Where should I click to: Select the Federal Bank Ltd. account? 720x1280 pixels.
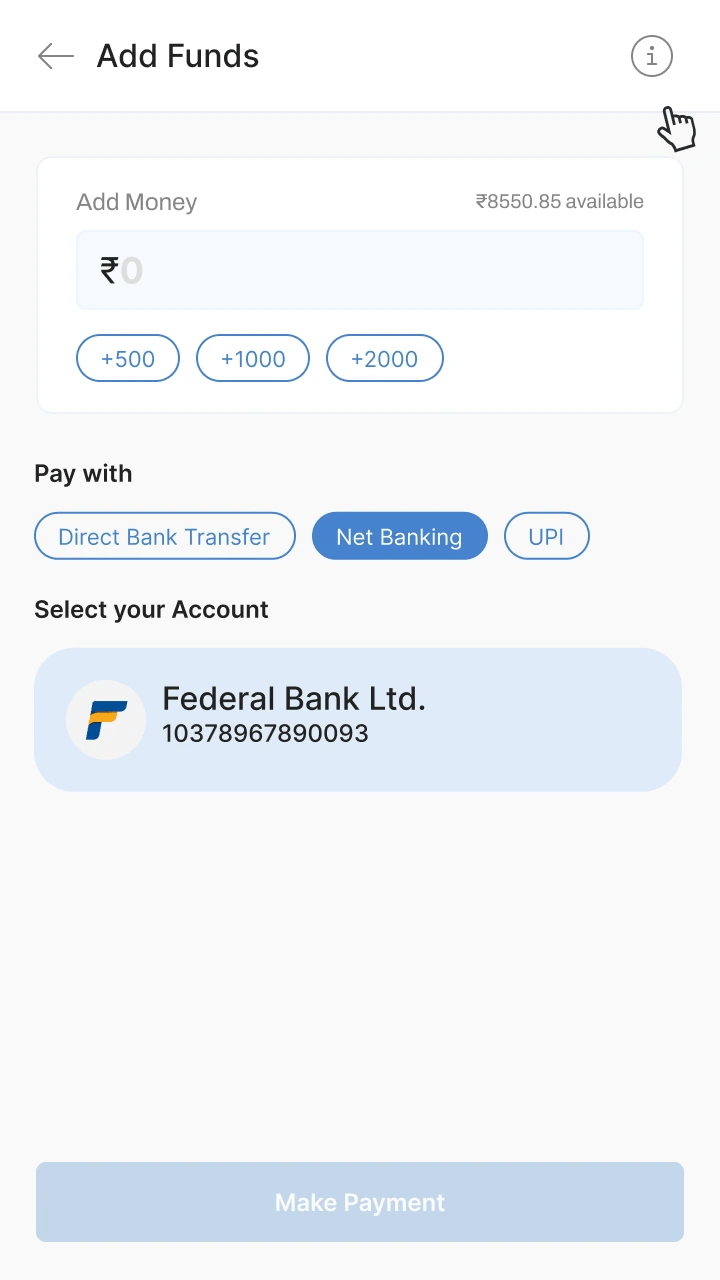(358, 720)
